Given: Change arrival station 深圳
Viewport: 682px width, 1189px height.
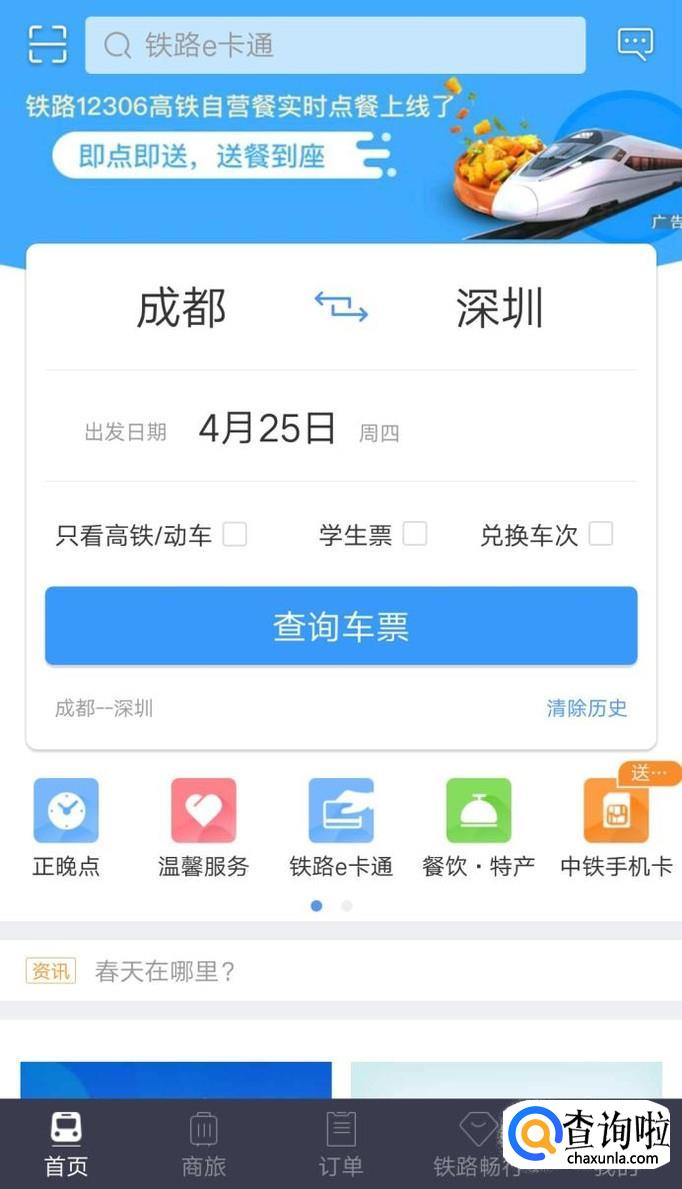Looking at the screenshot, I should (500, 308).
